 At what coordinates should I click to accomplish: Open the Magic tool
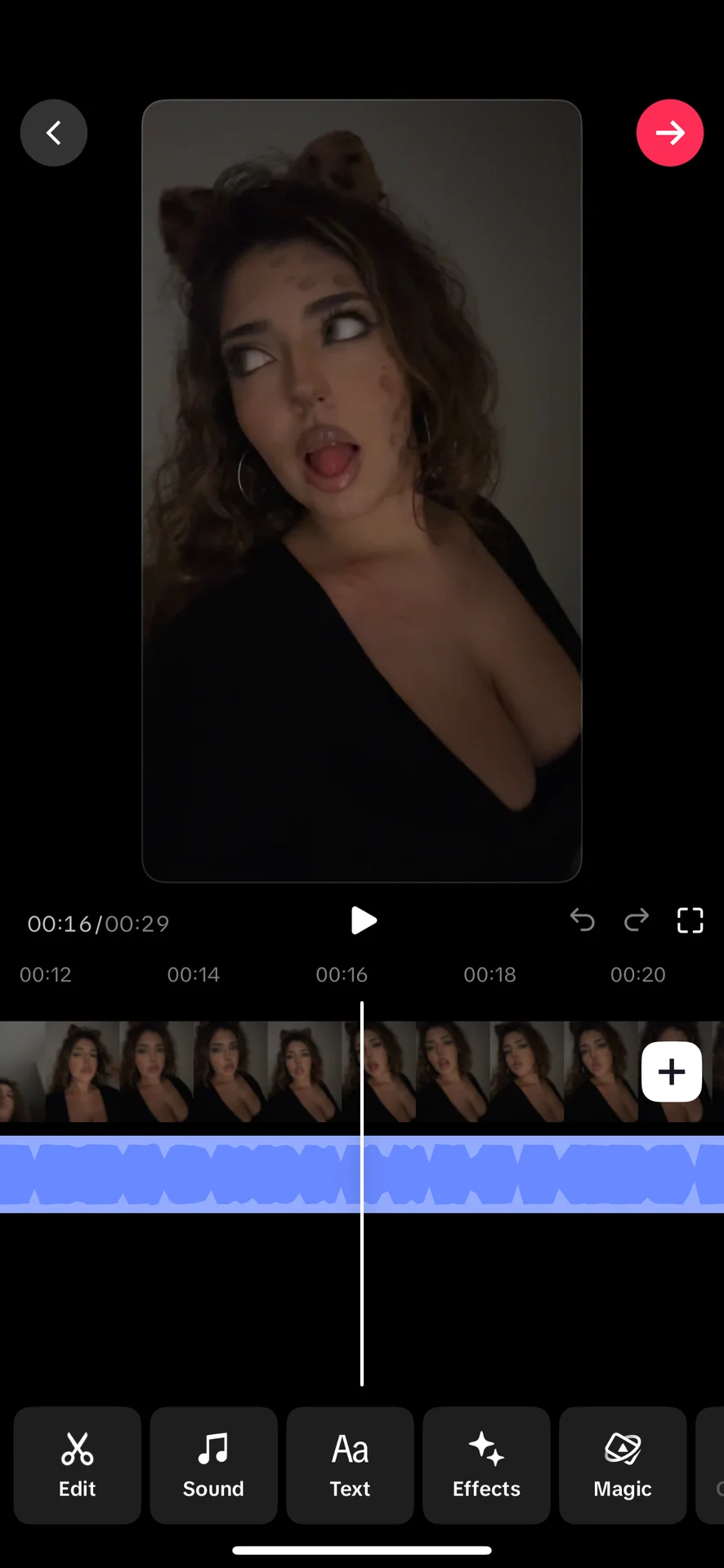pos(623,1465)
